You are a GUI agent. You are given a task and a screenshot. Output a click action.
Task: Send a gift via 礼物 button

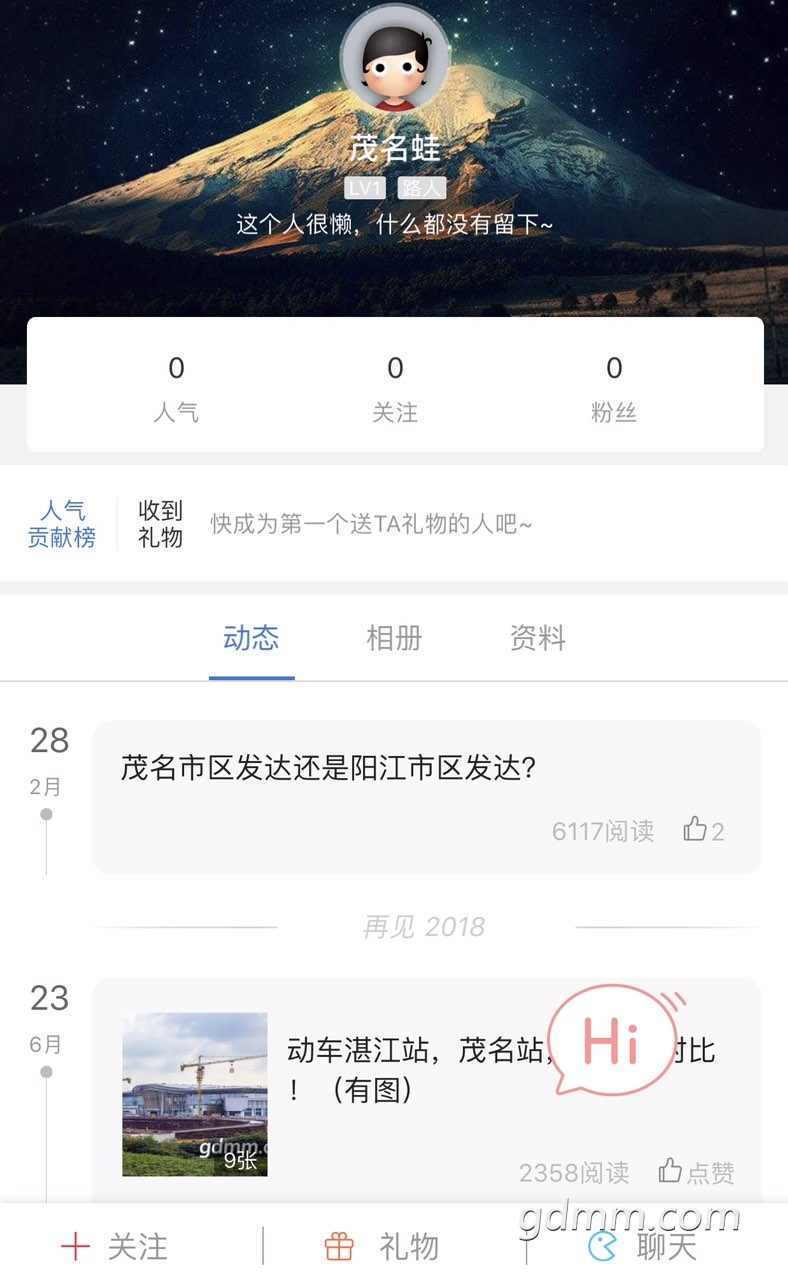(x=382, y=1246)
